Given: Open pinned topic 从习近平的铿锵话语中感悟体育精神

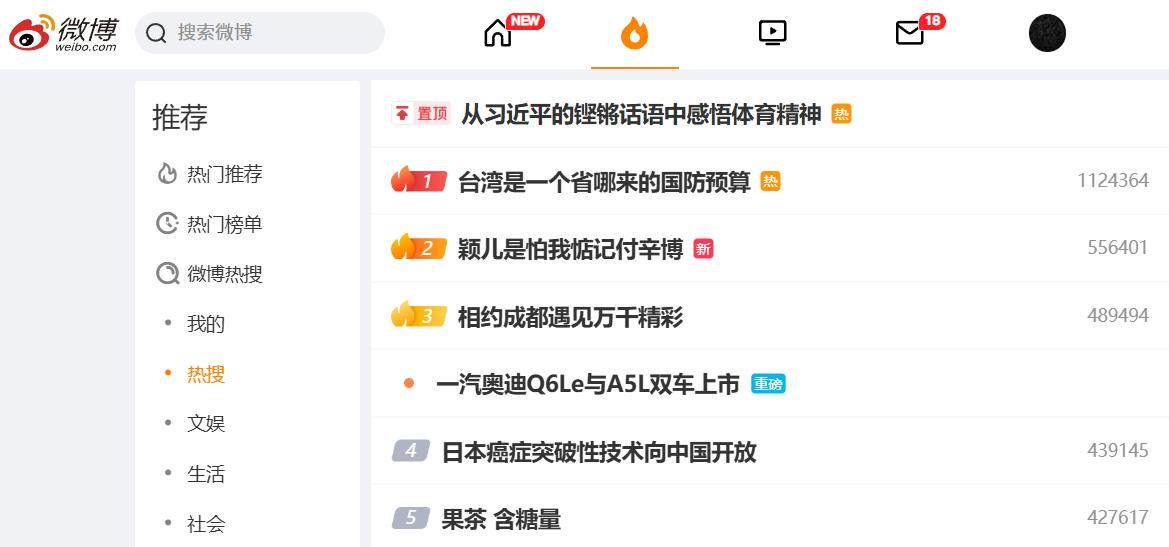Looking at the screenshot, I should [640, 114].
